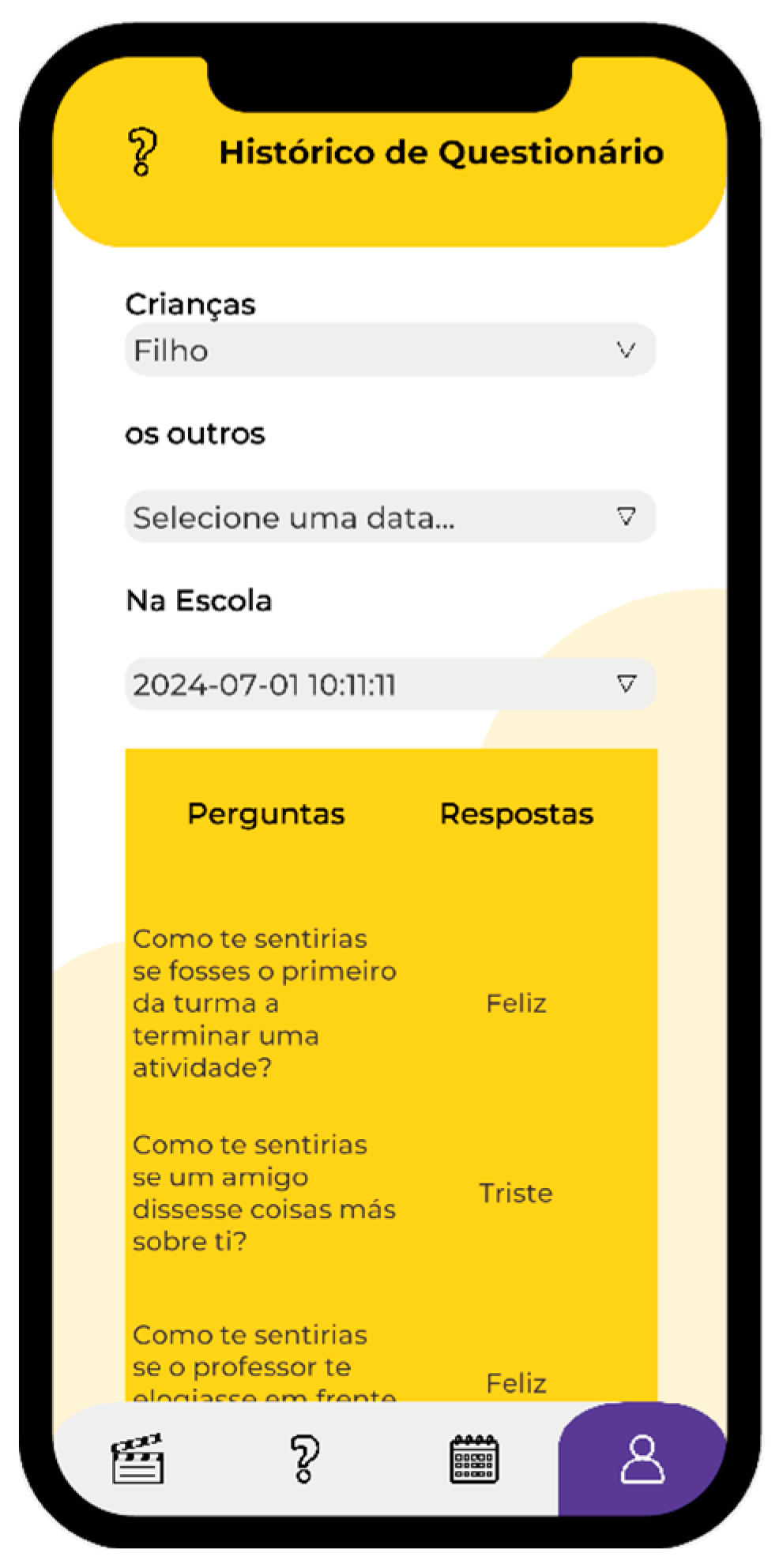Tap the first question about finishing an activity

pos(265,1003)
